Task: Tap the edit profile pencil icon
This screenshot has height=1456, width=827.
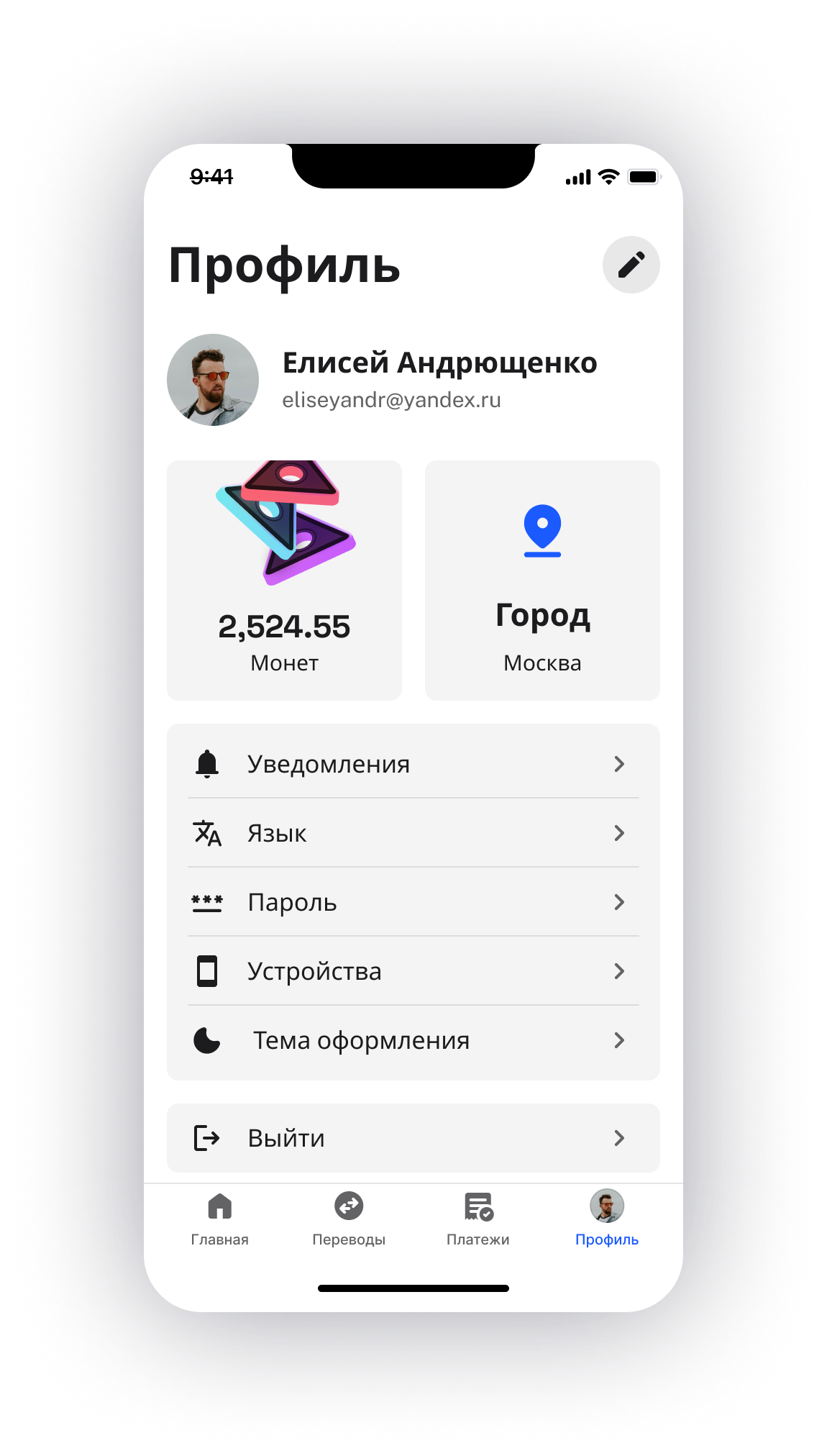Action: 631,265
